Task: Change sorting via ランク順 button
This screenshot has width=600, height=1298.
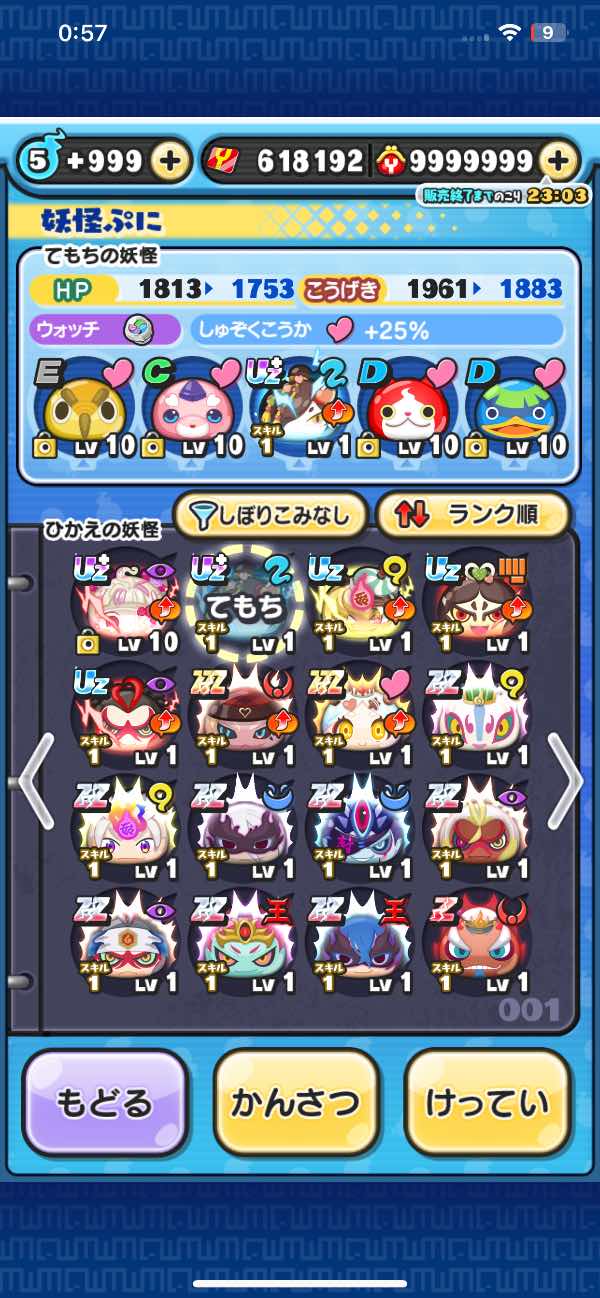Action: [472, 515]
